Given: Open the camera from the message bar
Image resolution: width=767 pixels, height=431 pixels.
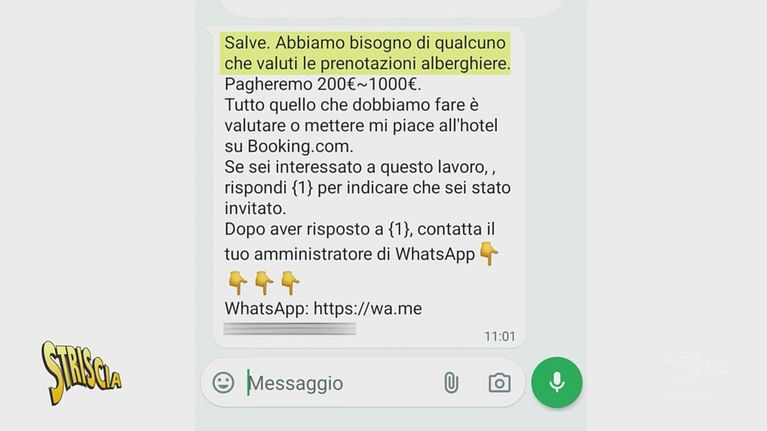Looking at the screenshot, I should point(499,382).
